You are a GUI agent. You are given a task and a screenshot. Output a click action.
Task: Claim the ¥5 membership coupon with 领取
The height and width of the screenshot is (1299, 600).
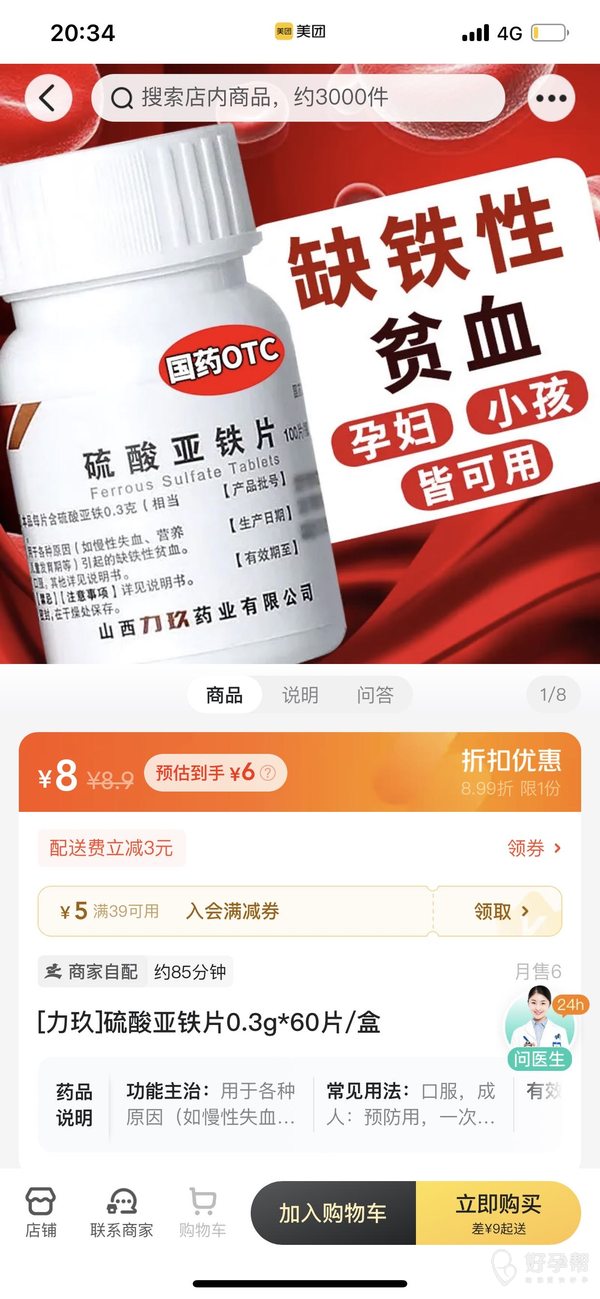[x=499, y=911]
